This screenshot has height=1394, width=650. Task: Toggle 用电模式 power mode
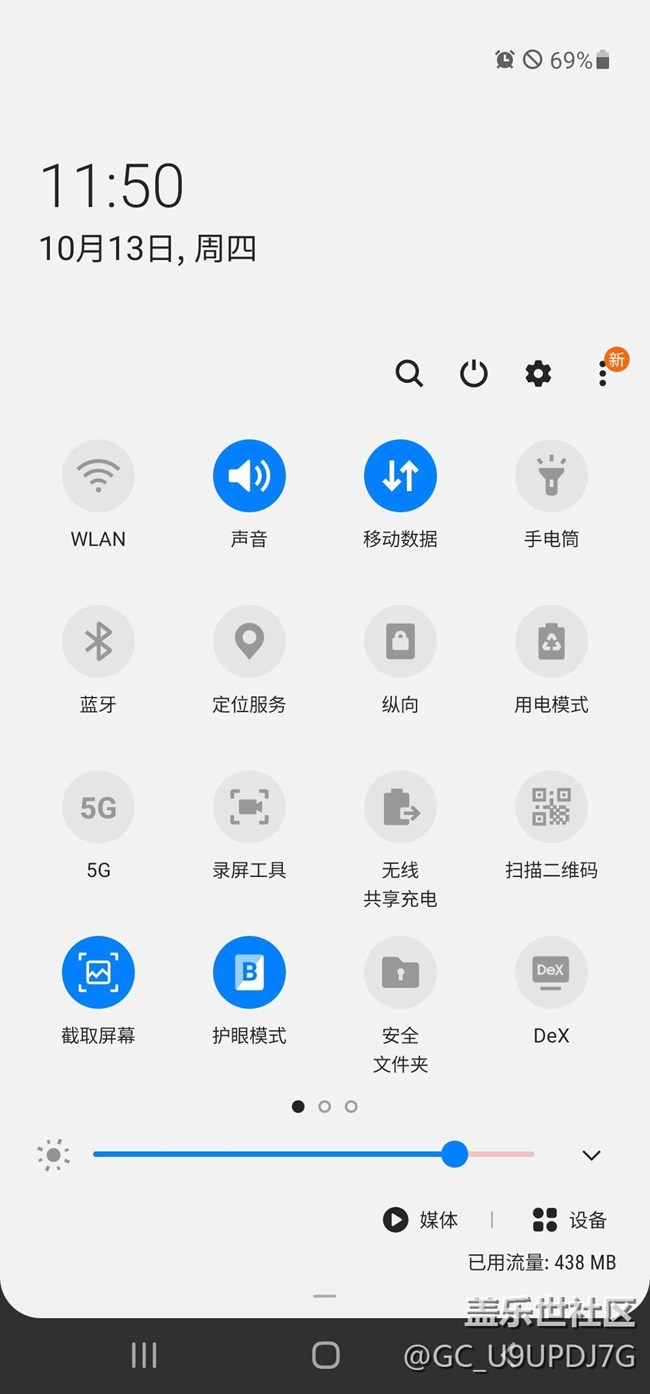(551, 642)
